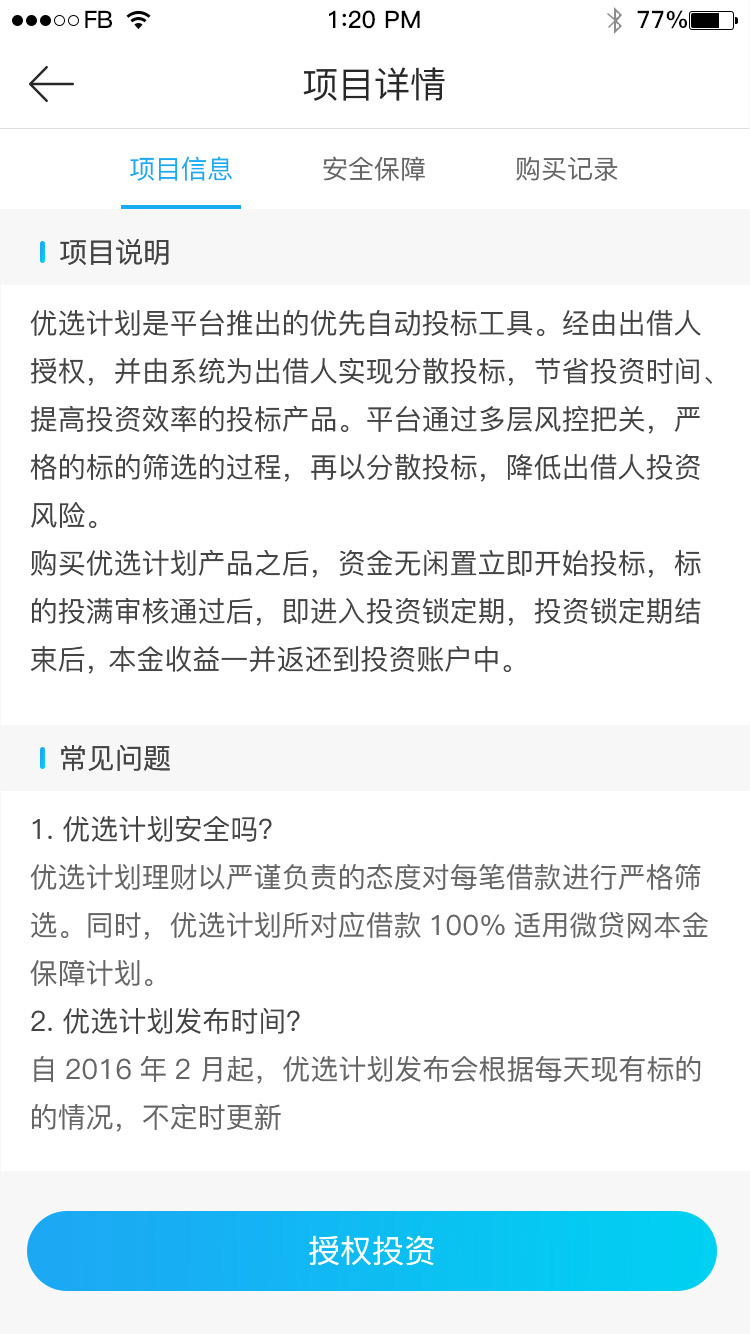Image resolution: width=750 pixels, height=1334 pixels.
Task: Tap the 授权投资 button
Action: 372,1251
